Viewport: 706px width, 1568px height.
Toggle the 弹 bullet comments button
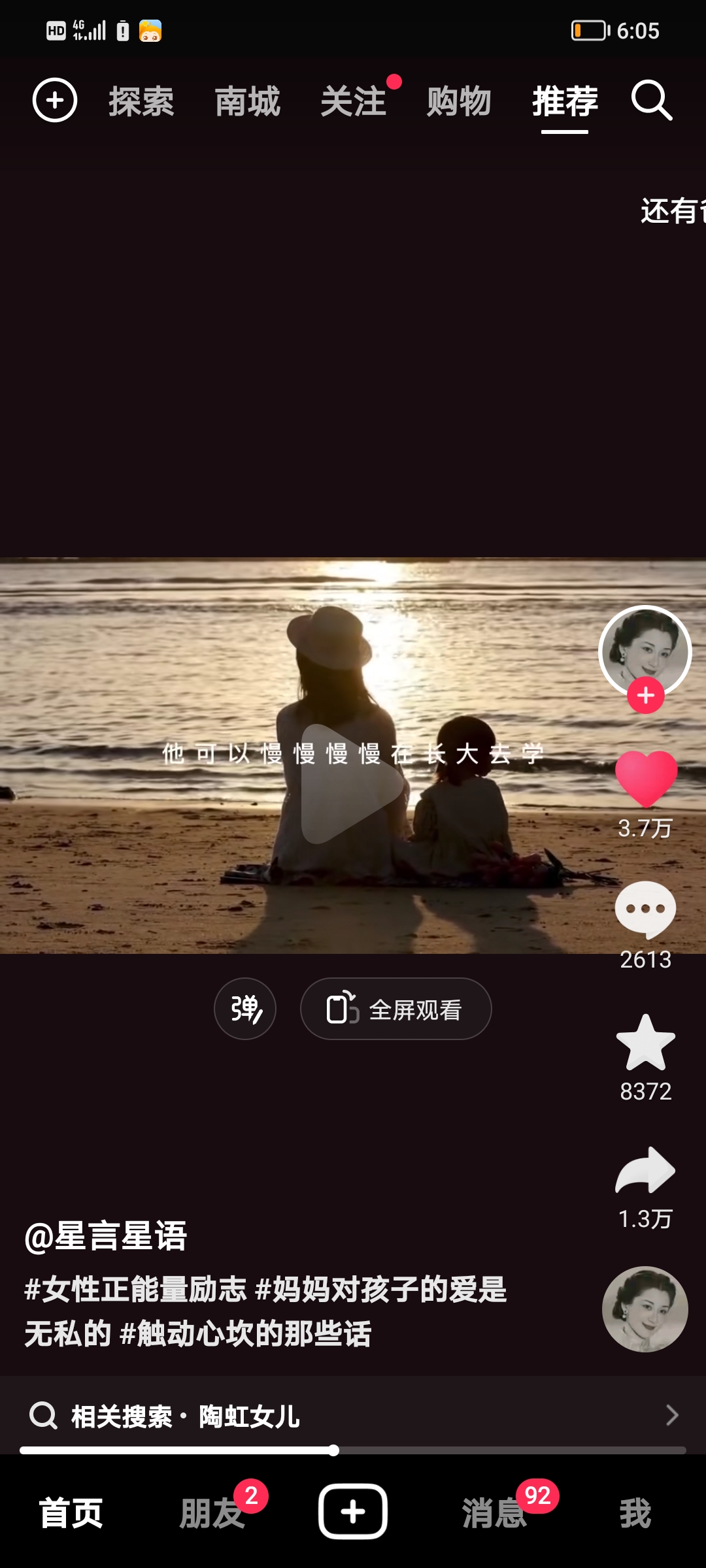coord(245,1009)
